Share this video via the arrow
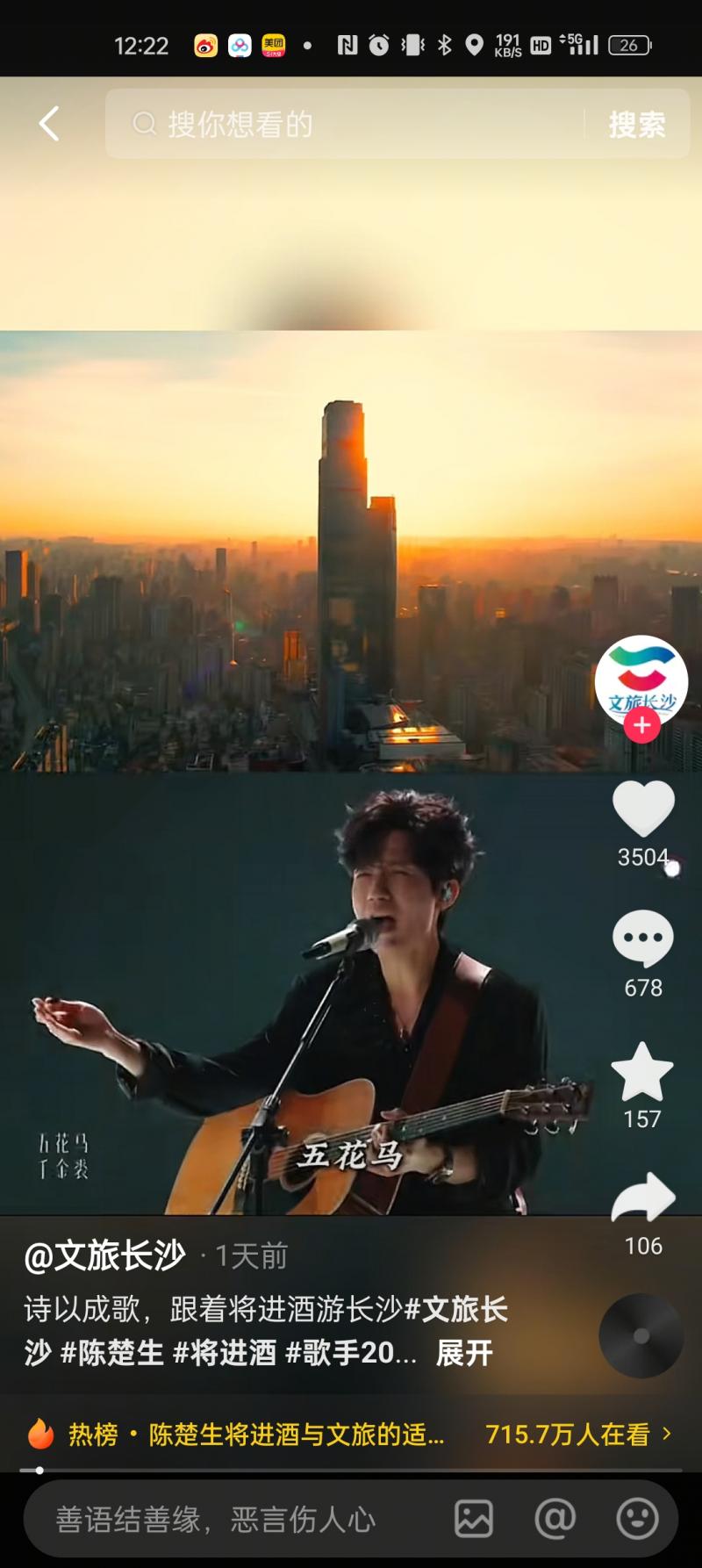Viewport: 702px width, 1568px height. point(643,1198)
